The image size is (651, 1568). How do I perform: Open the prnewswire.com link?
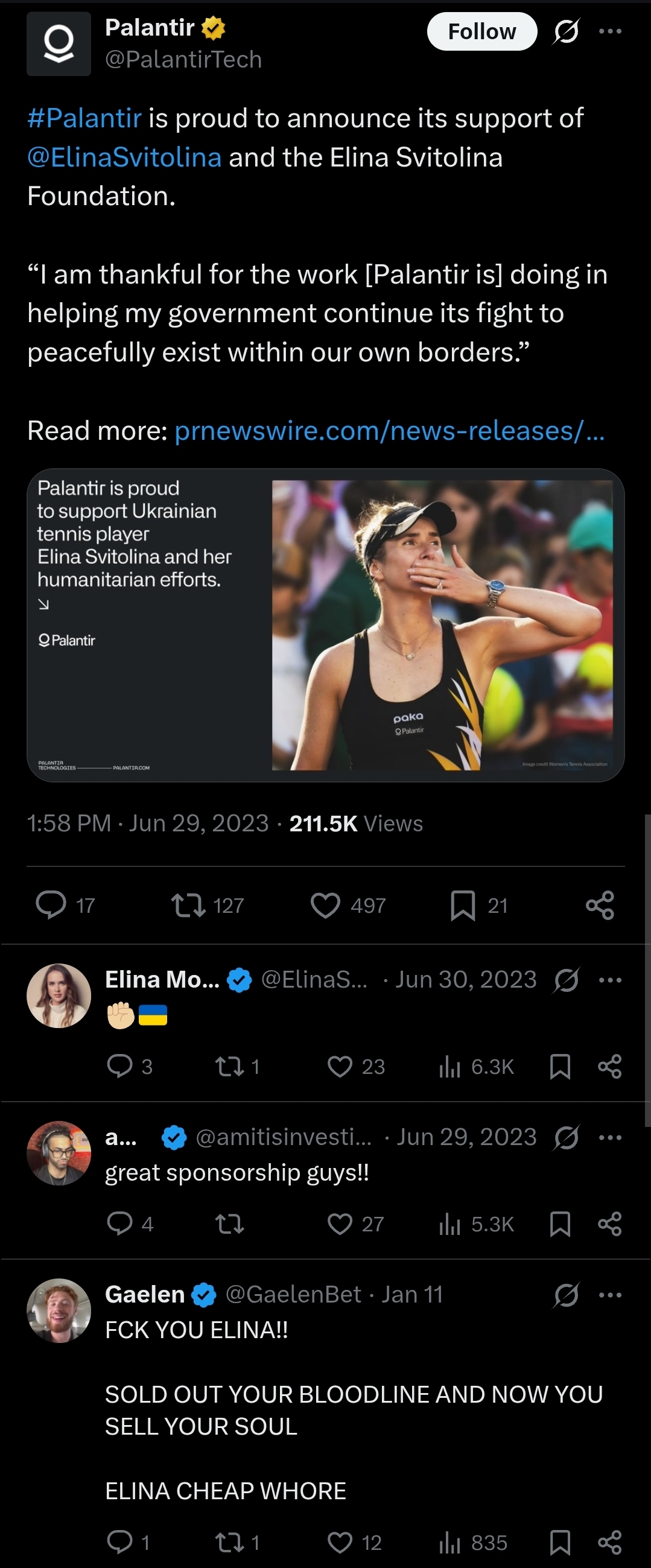tap(390, 431)
